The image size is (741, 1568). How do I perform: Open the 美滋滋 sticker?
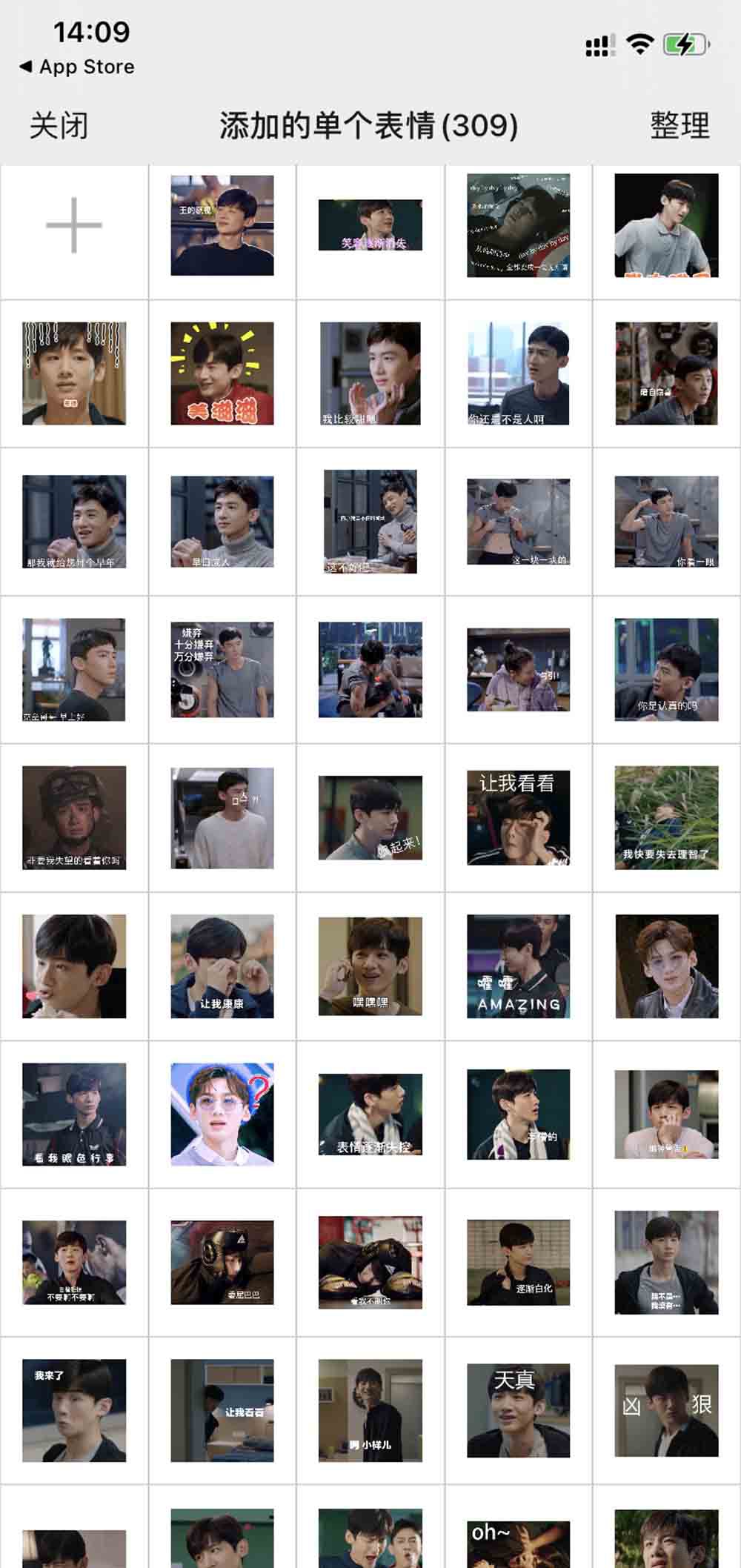pyautogui.click(x=222, y=373)
